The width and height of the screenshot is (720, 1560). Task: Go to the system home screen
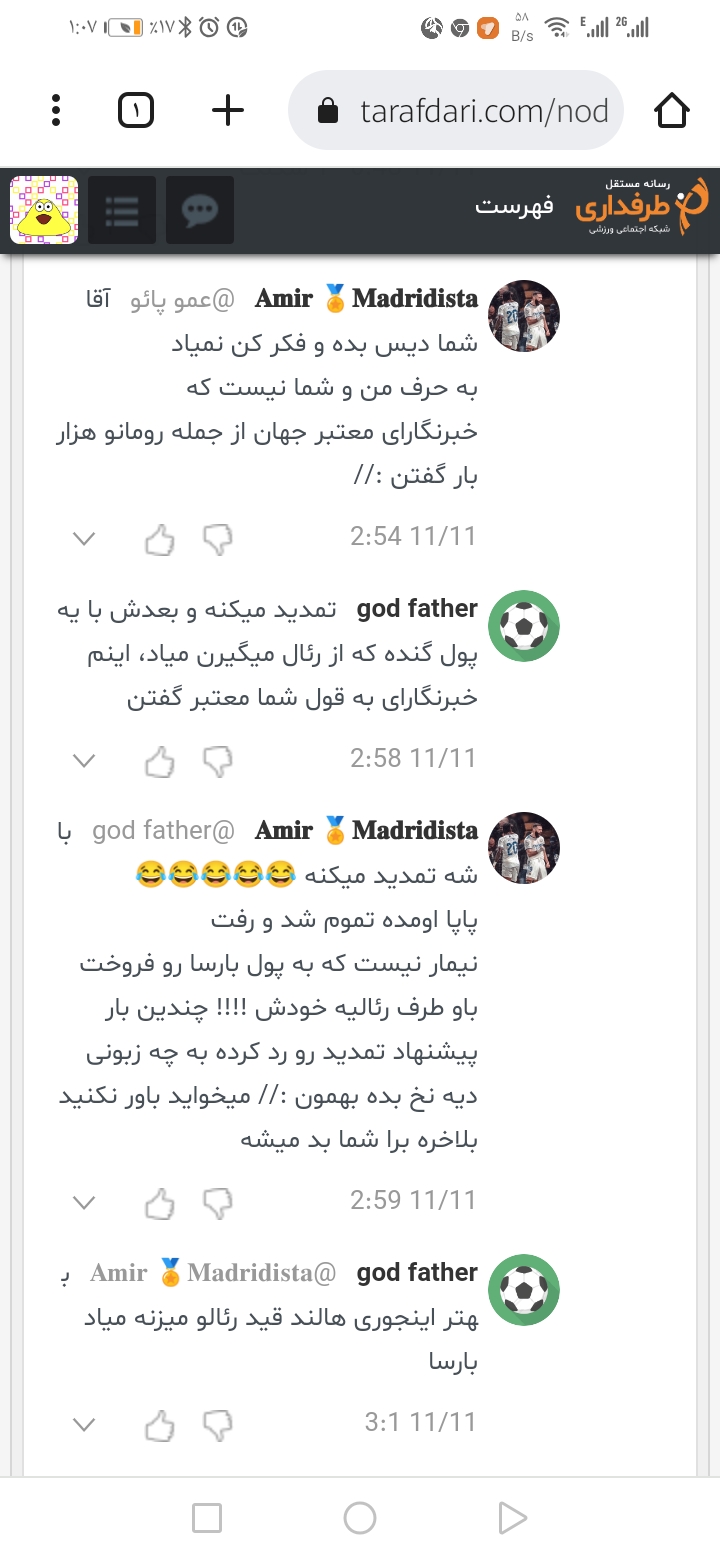click(360, 1518)
